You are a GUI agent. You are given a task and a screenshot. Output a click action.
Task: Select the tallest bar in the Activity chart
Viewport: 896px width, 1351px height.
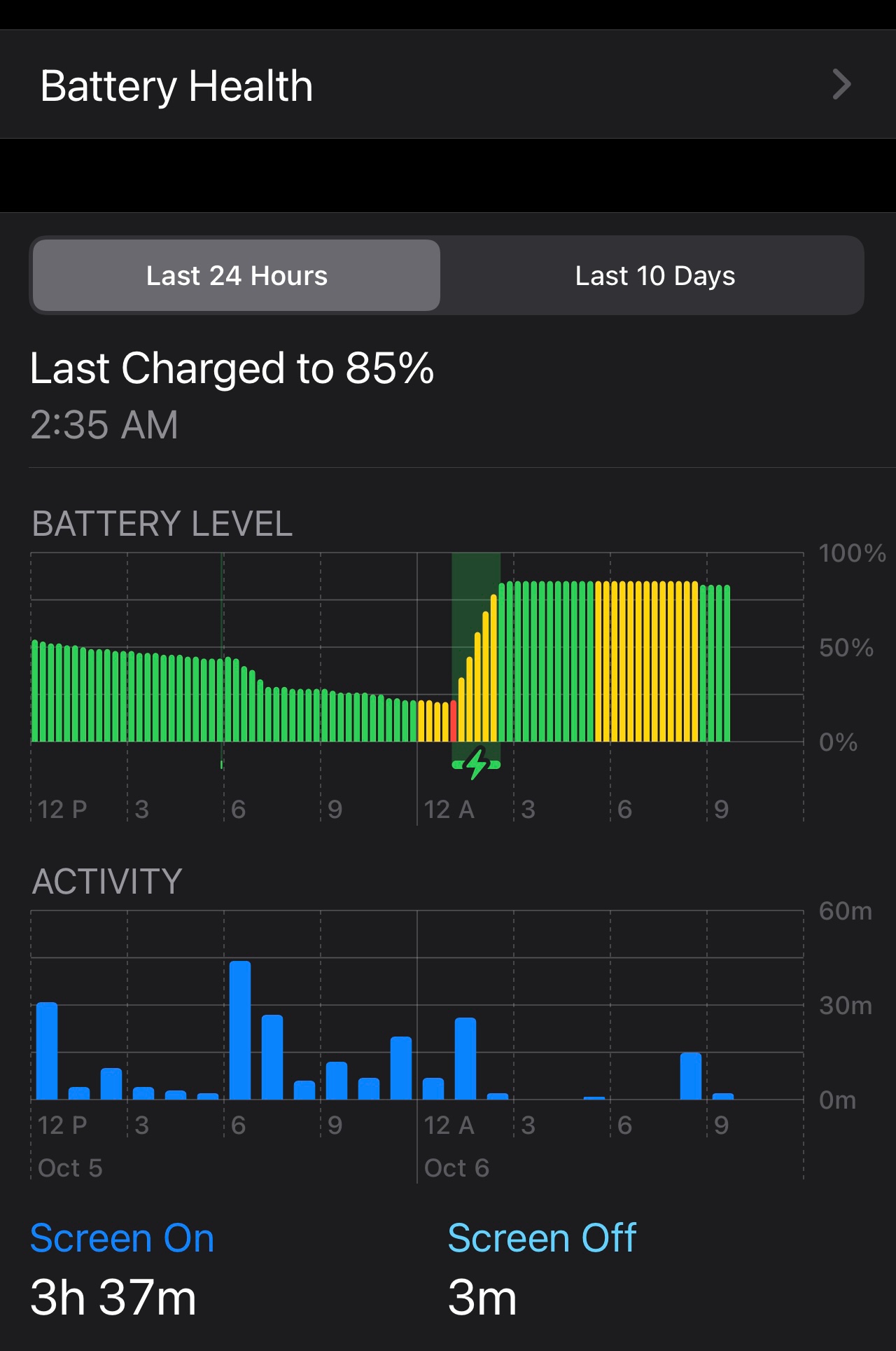click(x=240, y=1030)
